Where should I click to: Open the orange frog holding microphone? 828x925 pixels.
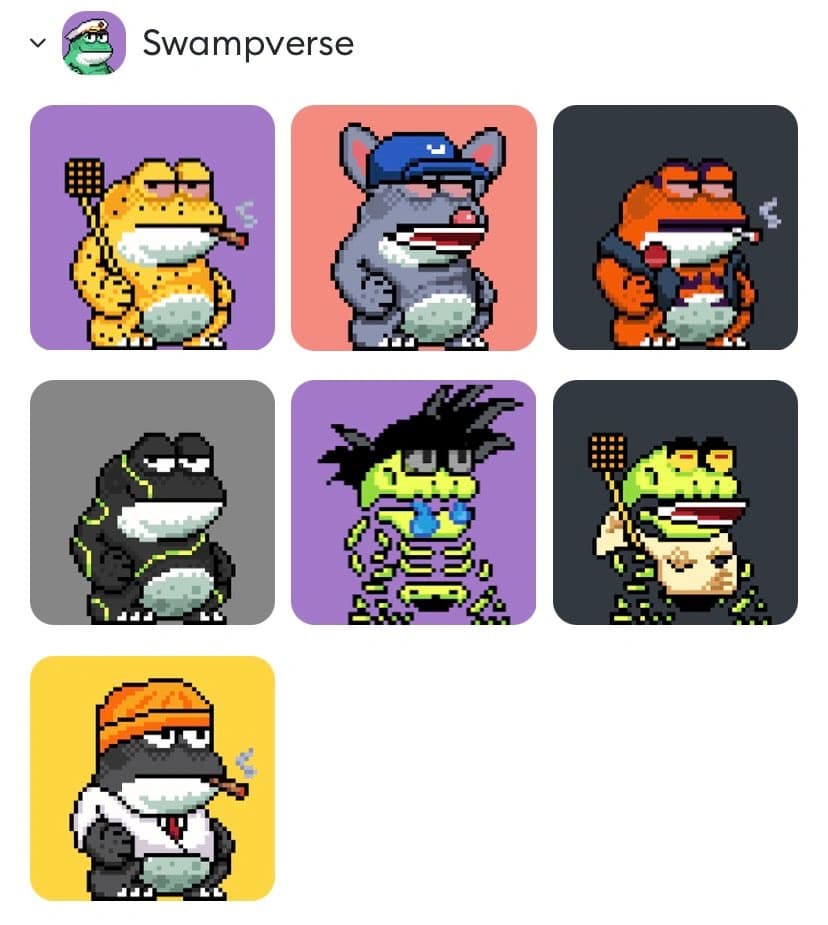pos(675,228)
